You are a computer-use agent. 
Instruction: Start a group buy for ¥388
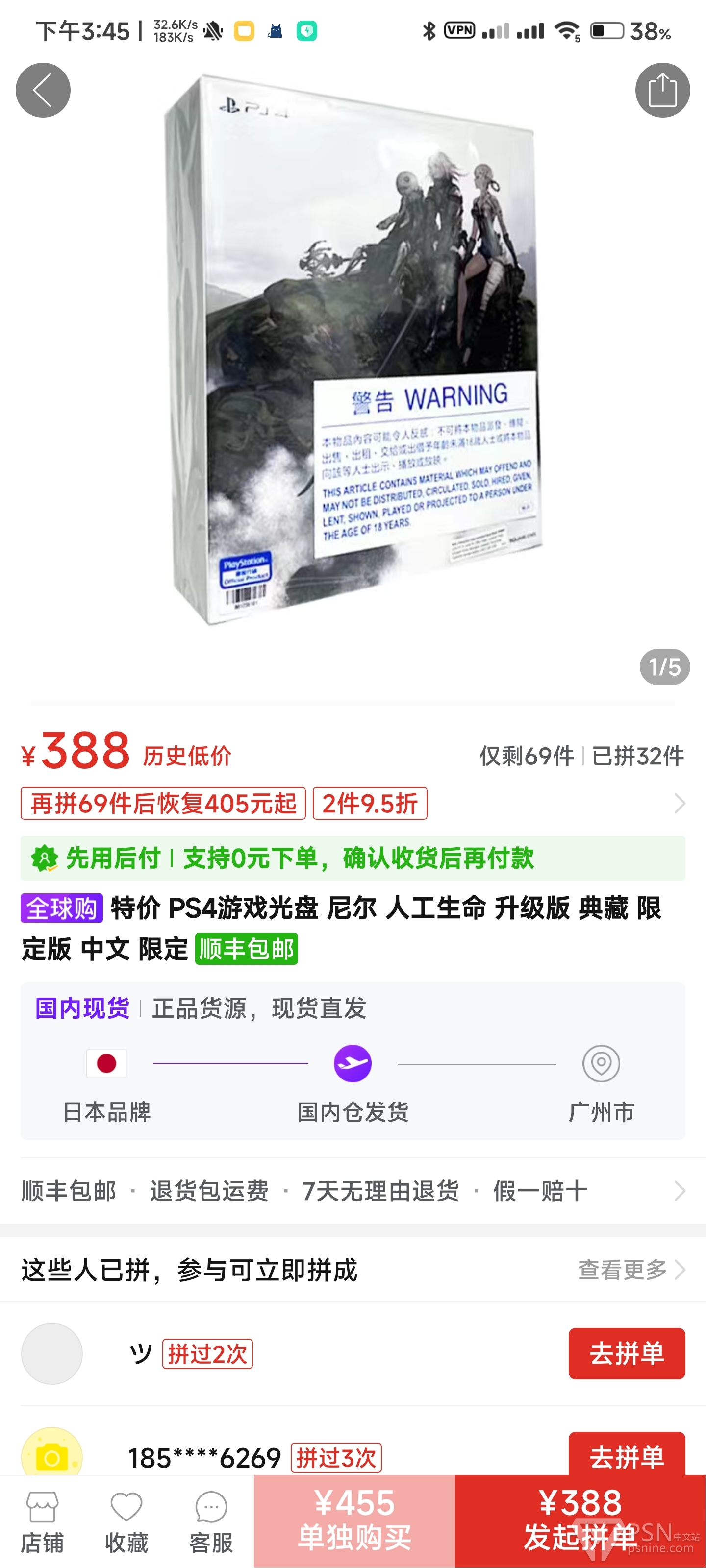(x=580, y=1521)
